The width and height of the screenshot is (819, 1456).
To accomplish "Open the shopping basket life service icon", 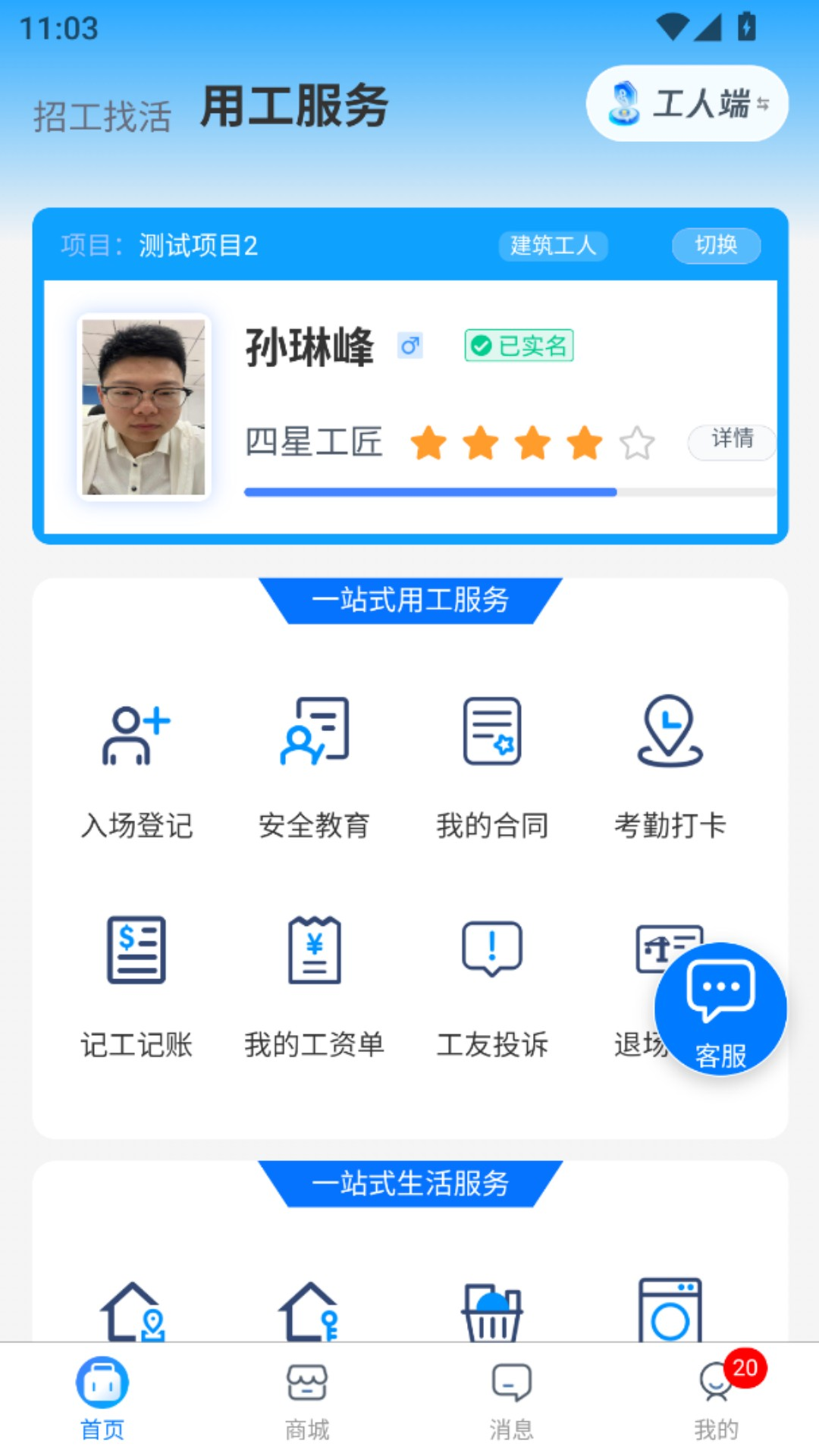I will [x=491, y=1312].
